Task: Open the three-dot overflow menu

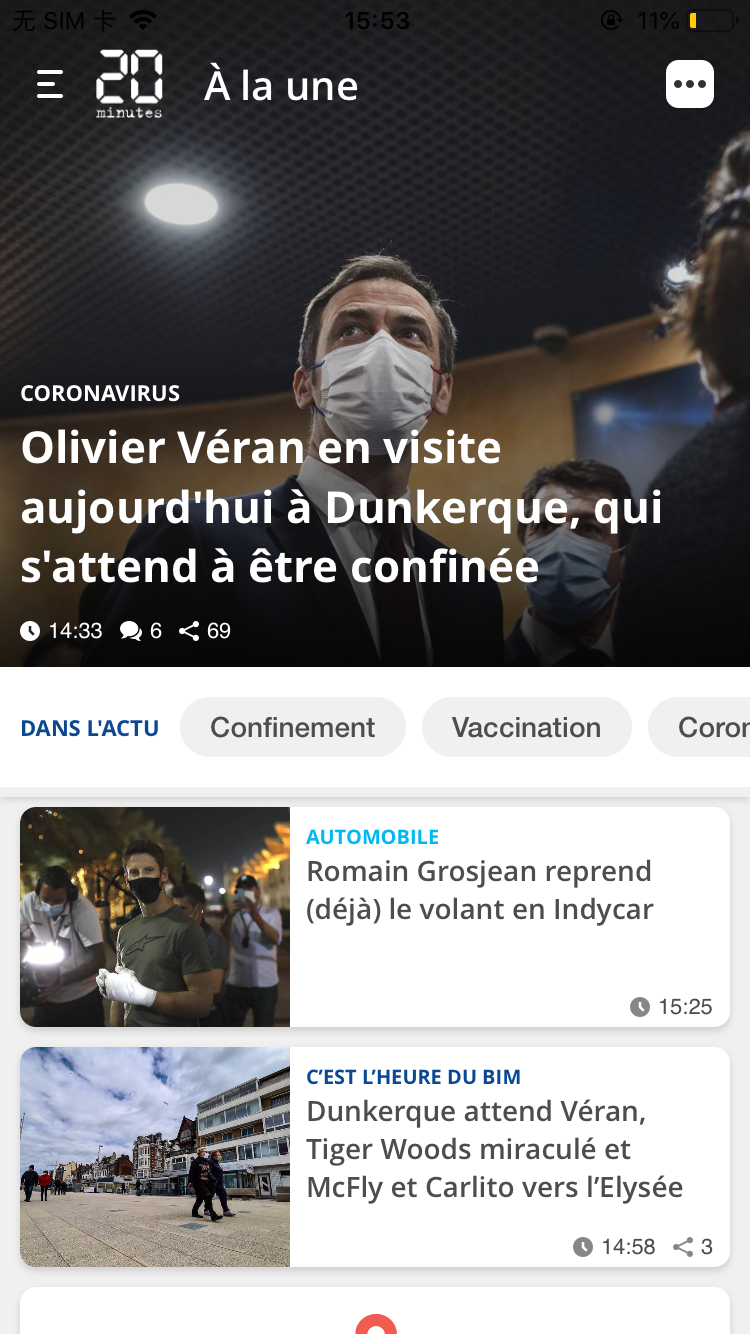Action: click(690, 84)
